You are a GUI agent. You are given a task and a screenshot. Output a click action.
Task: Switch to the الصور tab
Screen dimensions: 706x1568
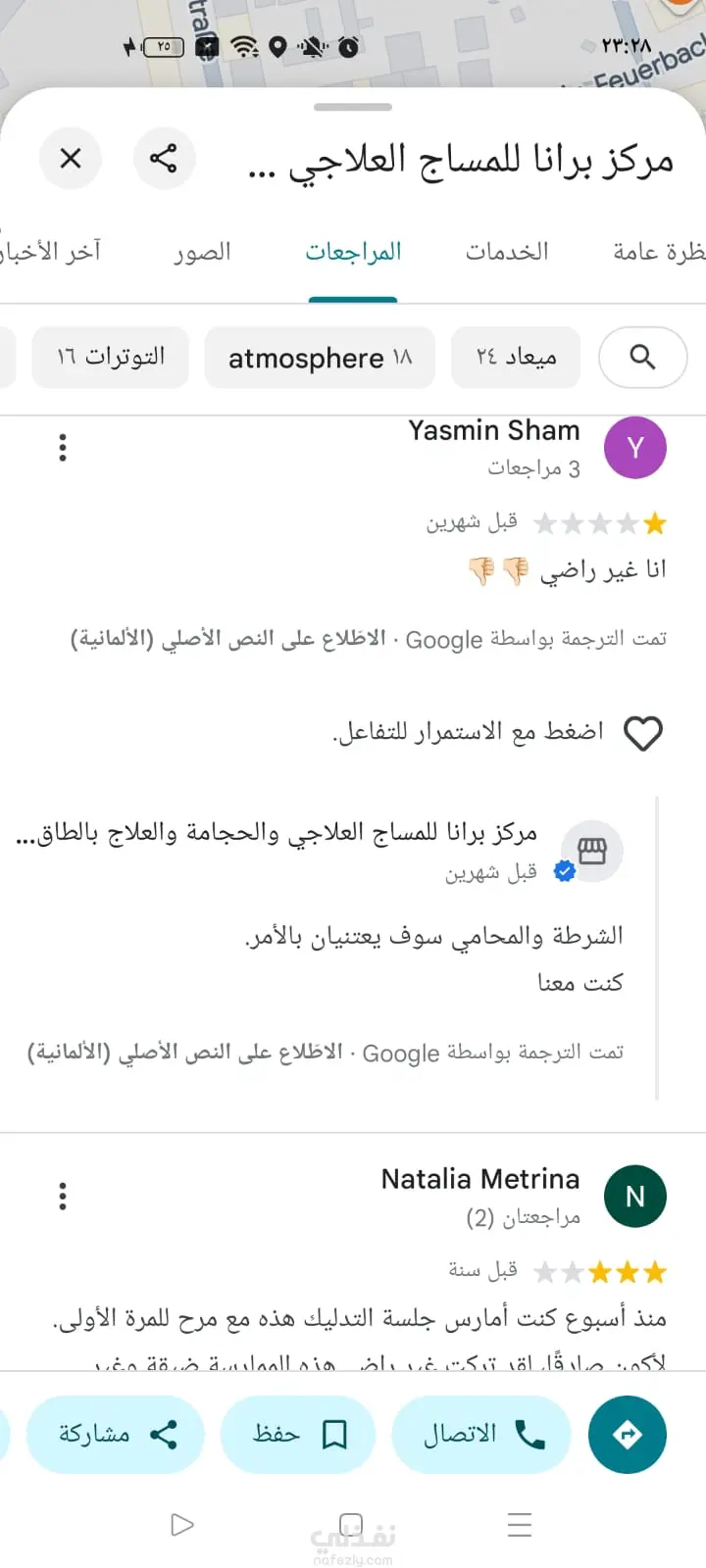(203, 252)
